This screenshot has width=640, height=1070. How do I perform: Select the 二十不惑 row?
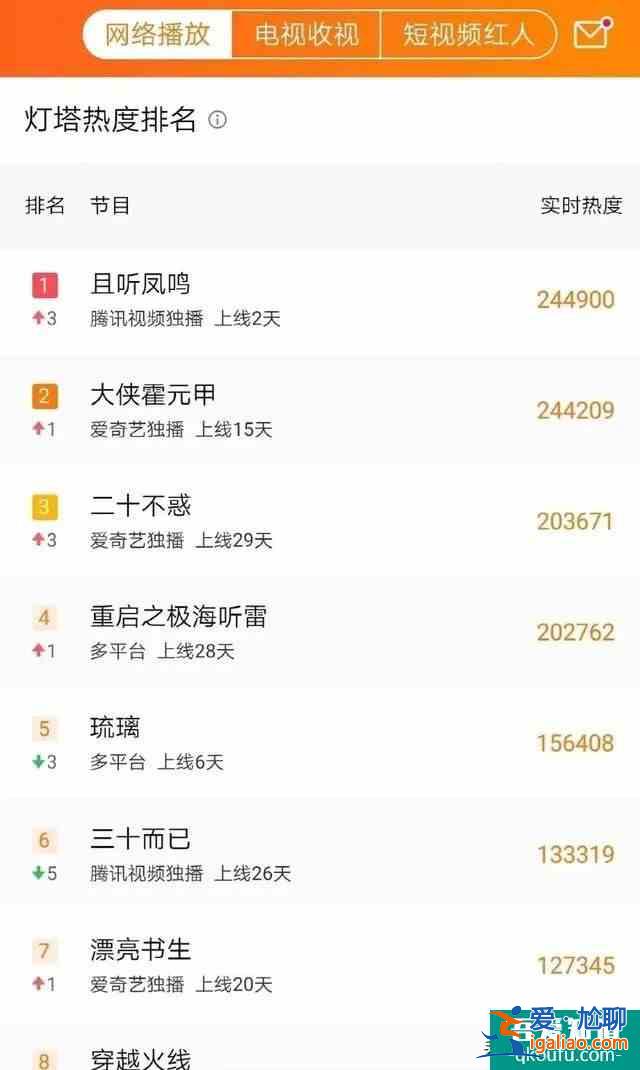[320, 522]
